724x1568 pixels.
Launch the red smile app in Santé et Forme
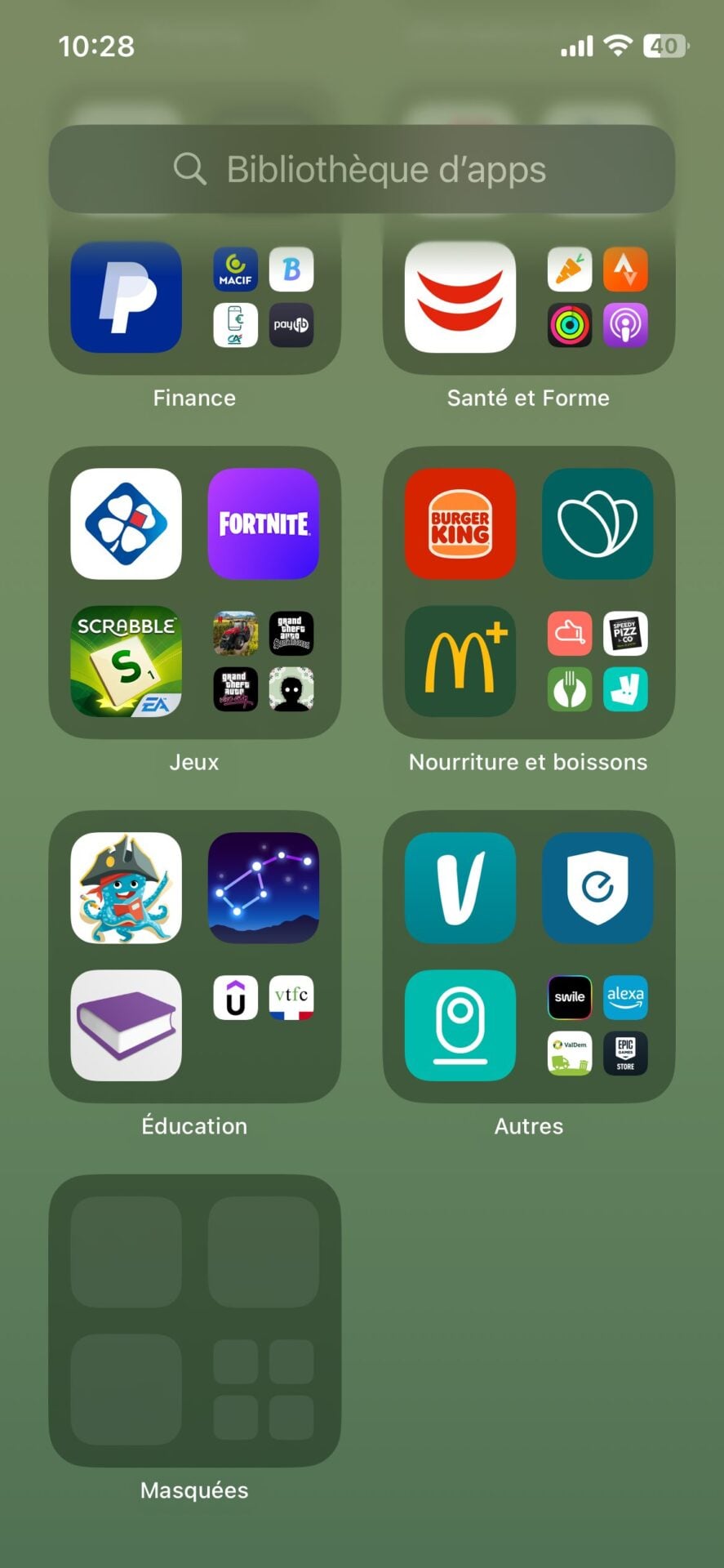460,297
